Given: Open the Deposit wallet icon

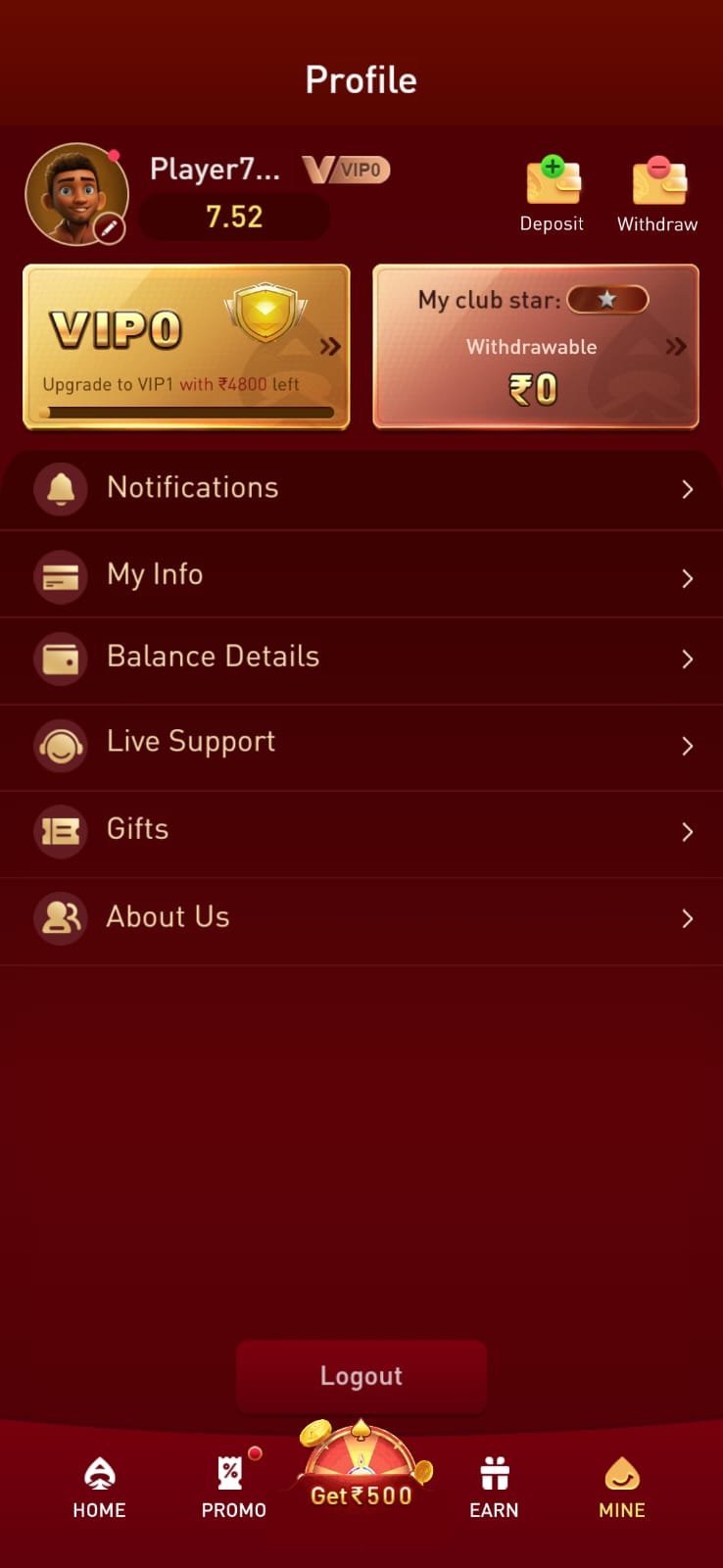Looking at the screenshot, I should pos(552,181).
